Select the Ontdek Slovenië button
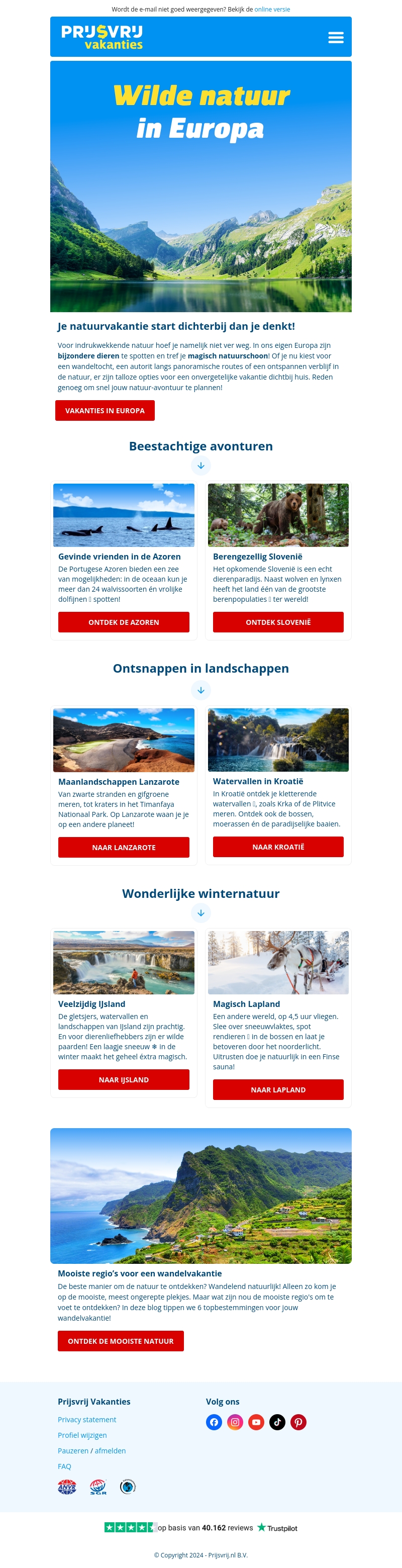 click(278, 622)
